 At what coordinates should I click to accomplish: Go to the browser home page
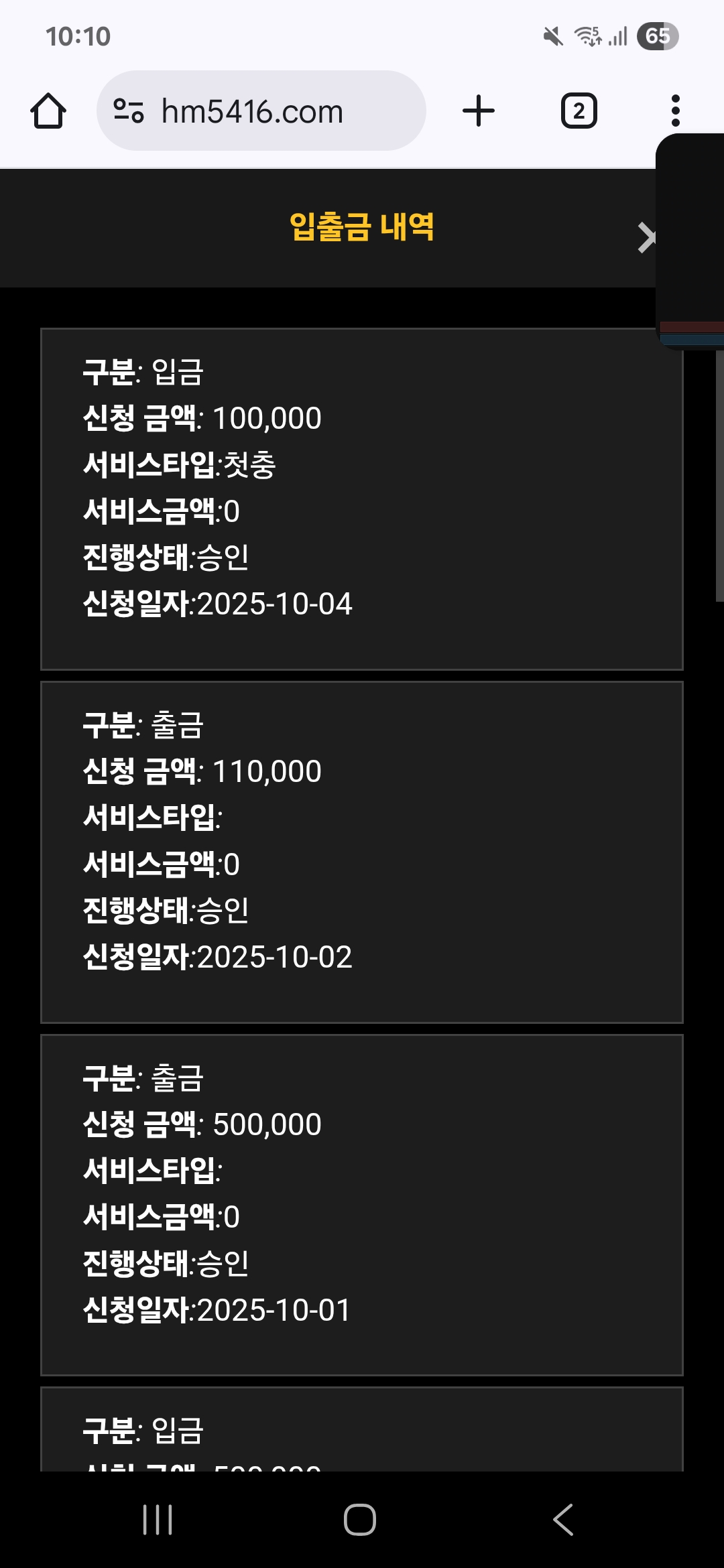48,111
